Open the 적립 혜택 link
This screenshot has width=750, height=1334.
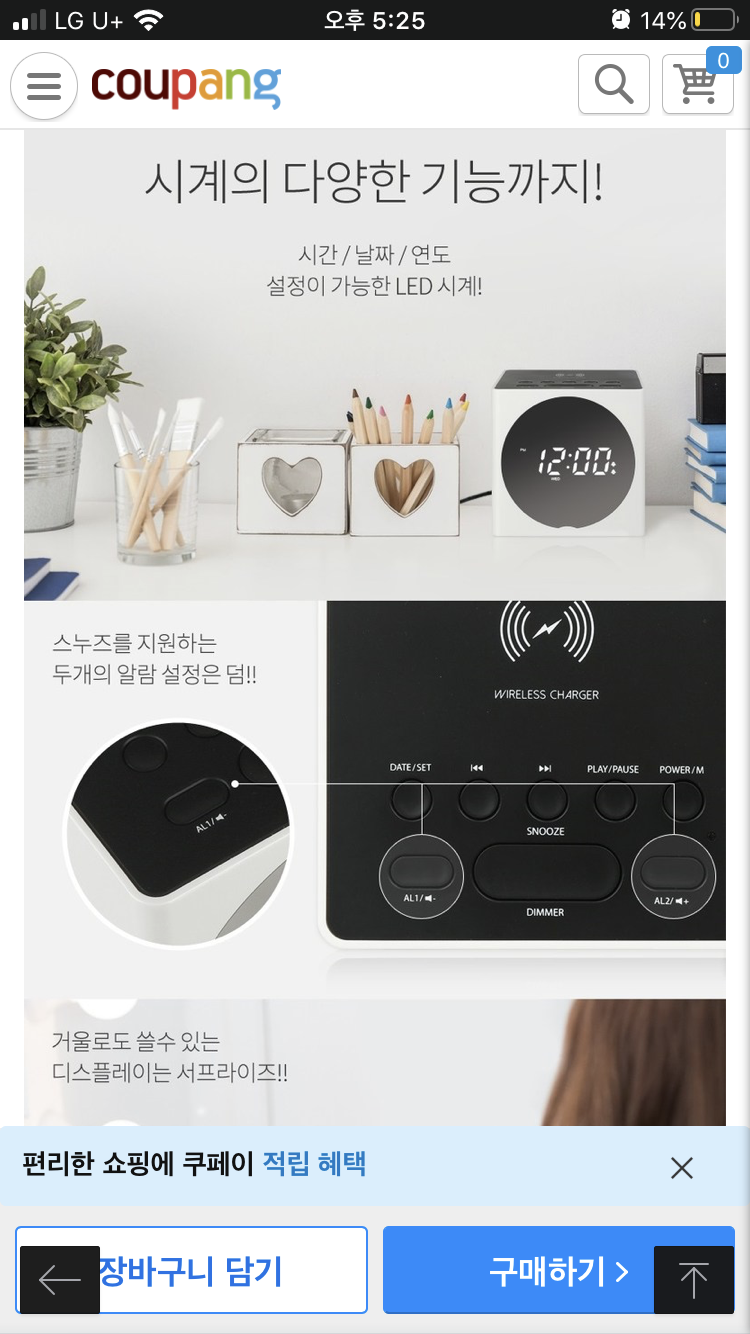[314, 1164]
